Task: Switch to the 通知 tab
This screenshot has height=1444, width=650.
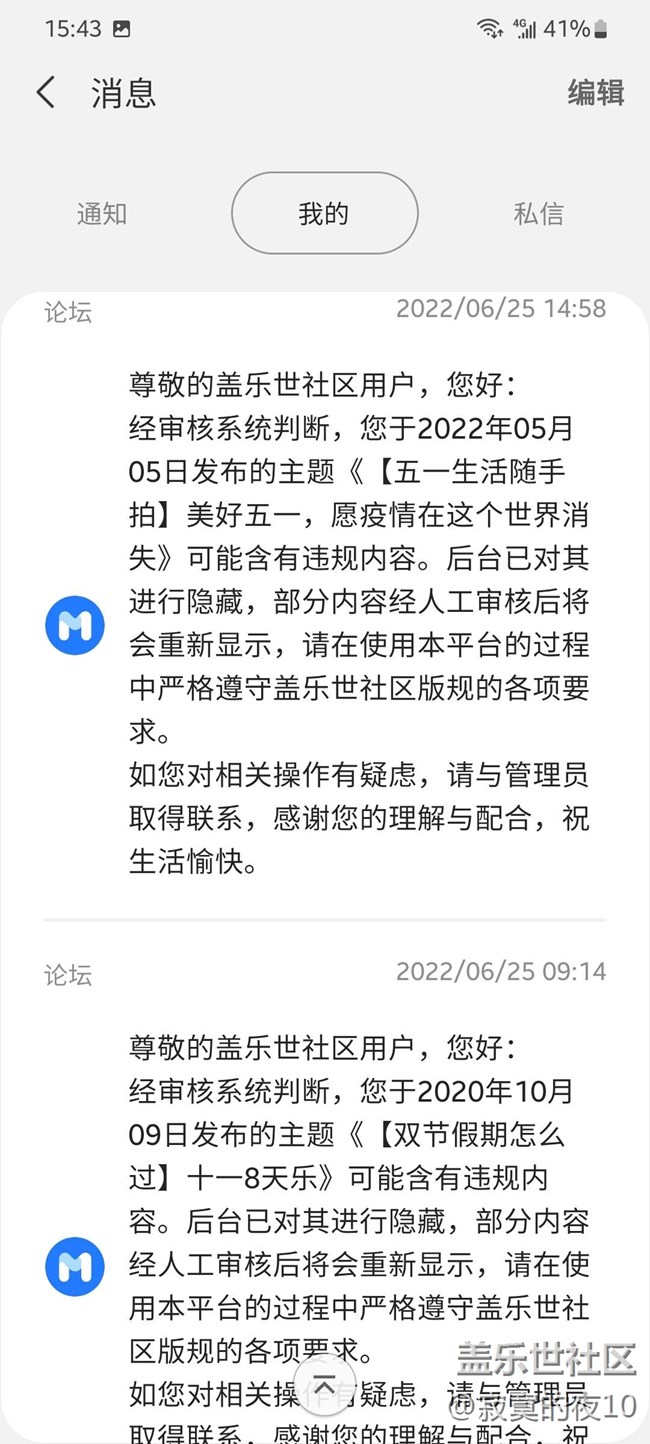Action: [x=102, y=213]
